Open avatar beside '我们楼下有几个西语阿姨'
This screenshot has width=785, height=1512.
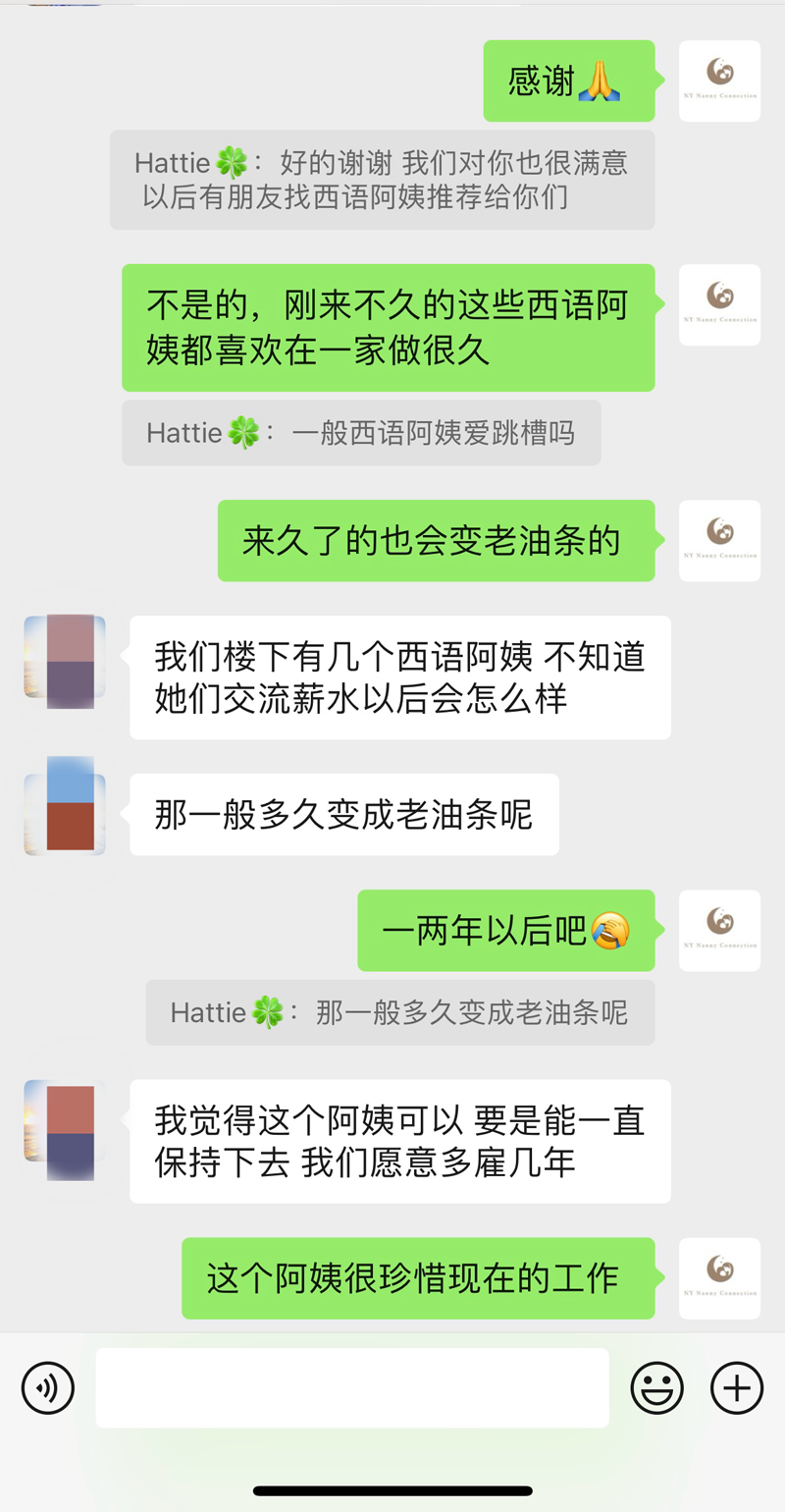click(65, 657)
